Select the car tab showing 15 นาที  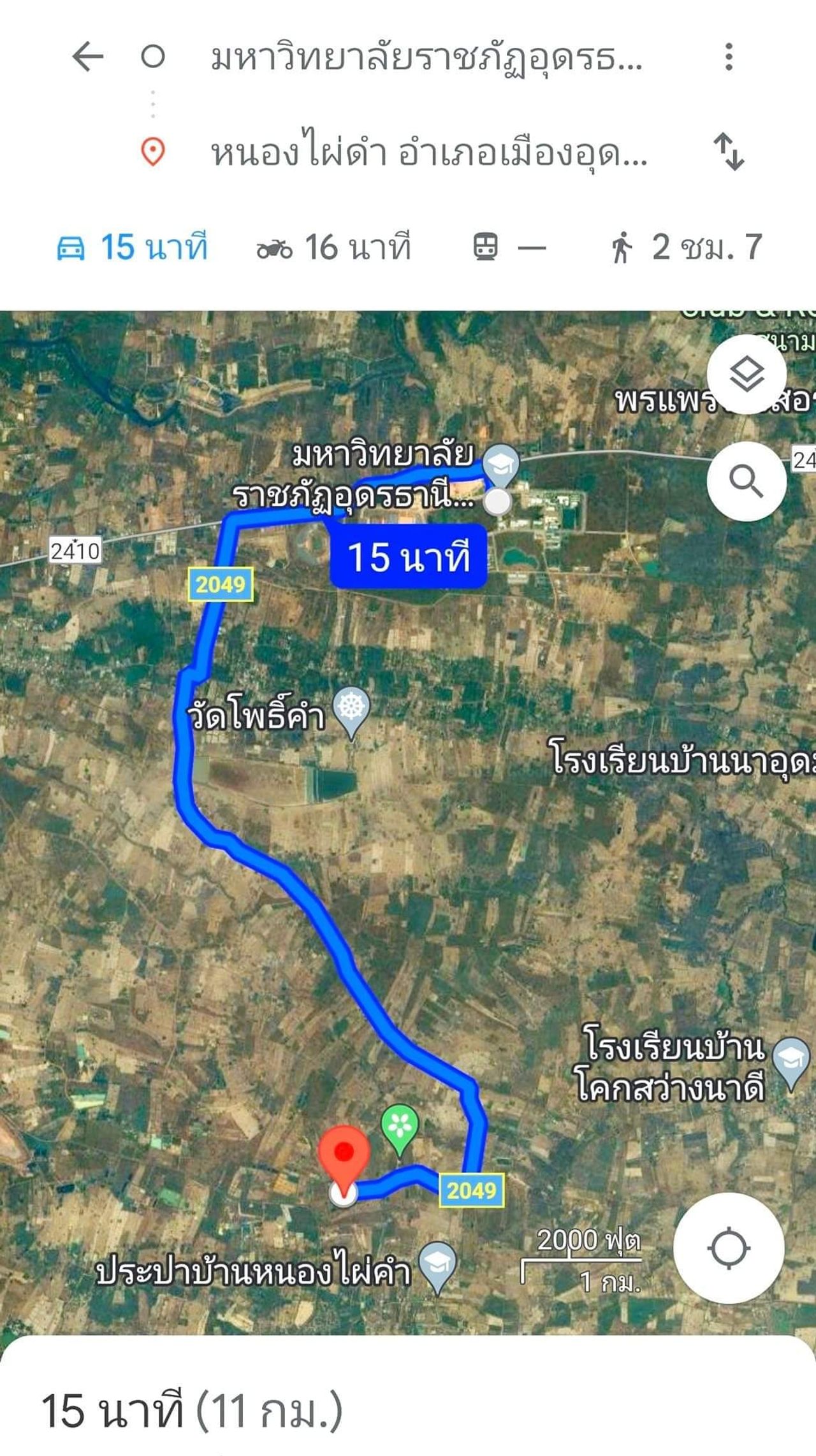coord(133,247)
